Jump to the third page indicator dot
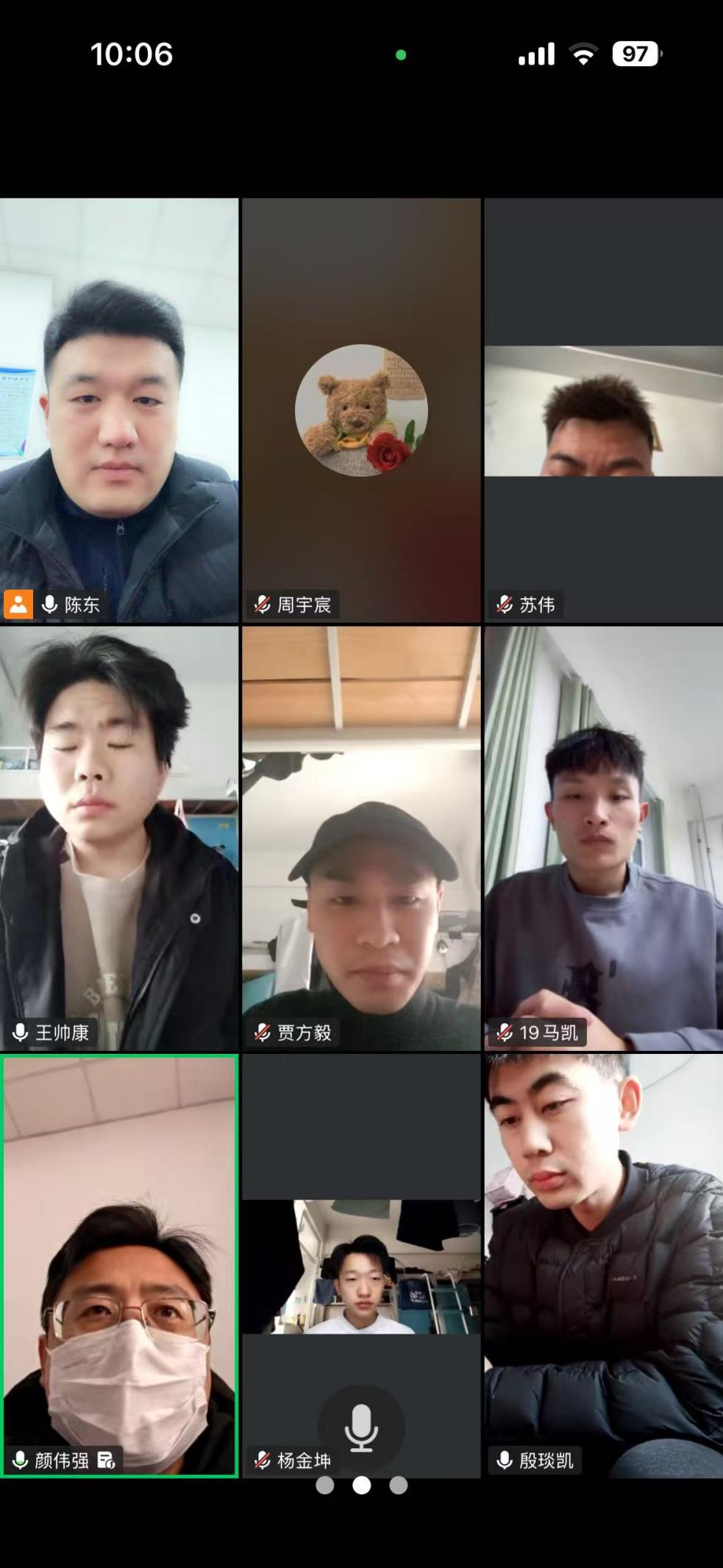 [399, 1486]
